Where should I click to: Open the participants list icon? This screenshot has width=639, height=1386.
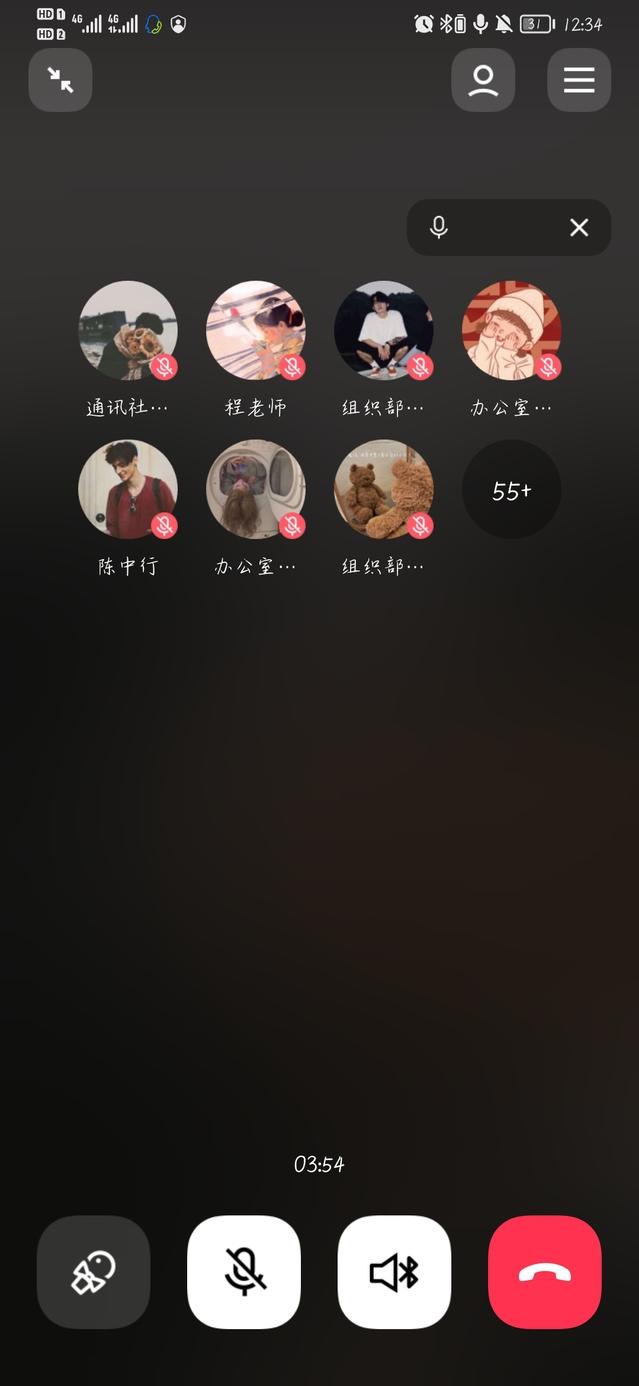pos(483,80)
